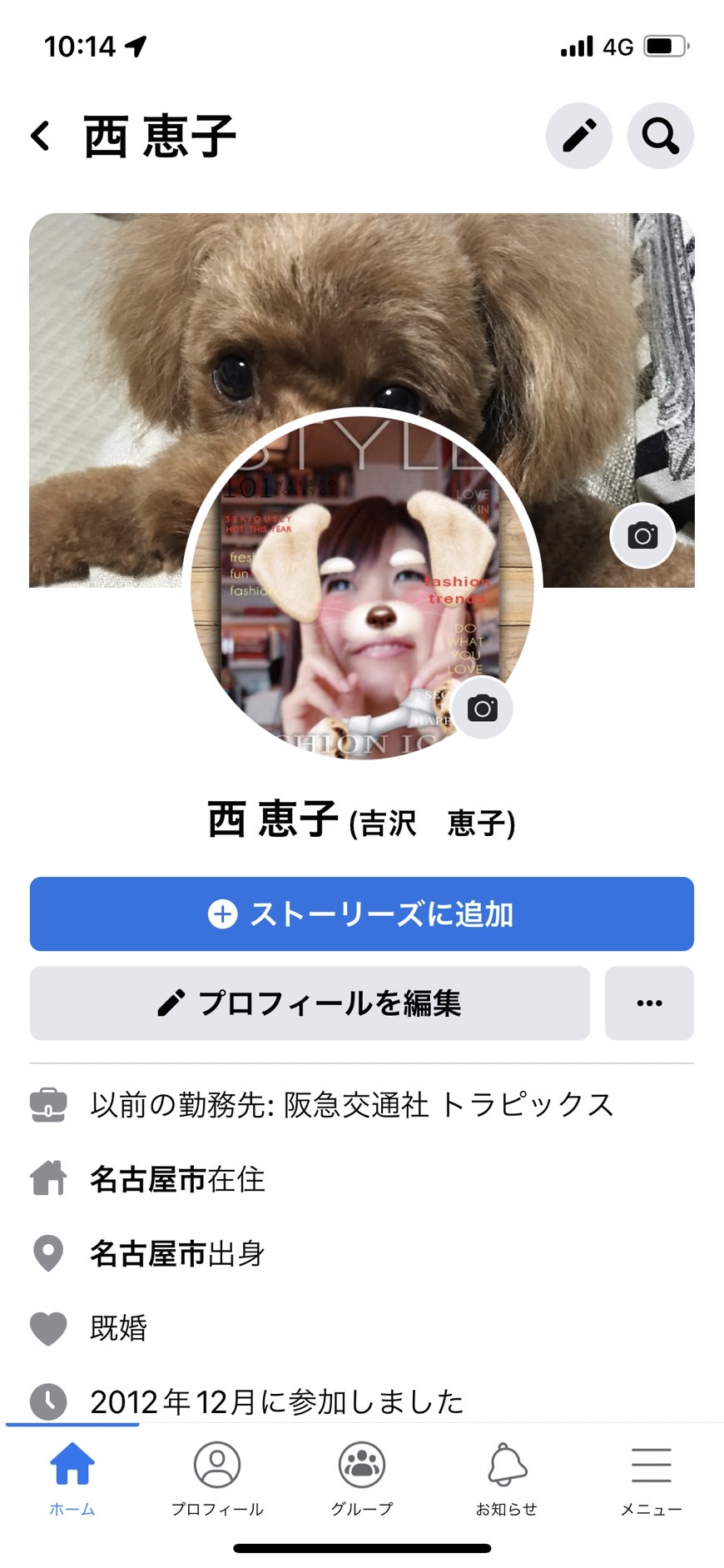
Task: Switch to the ホーム tab
Action: point(72,1479)
